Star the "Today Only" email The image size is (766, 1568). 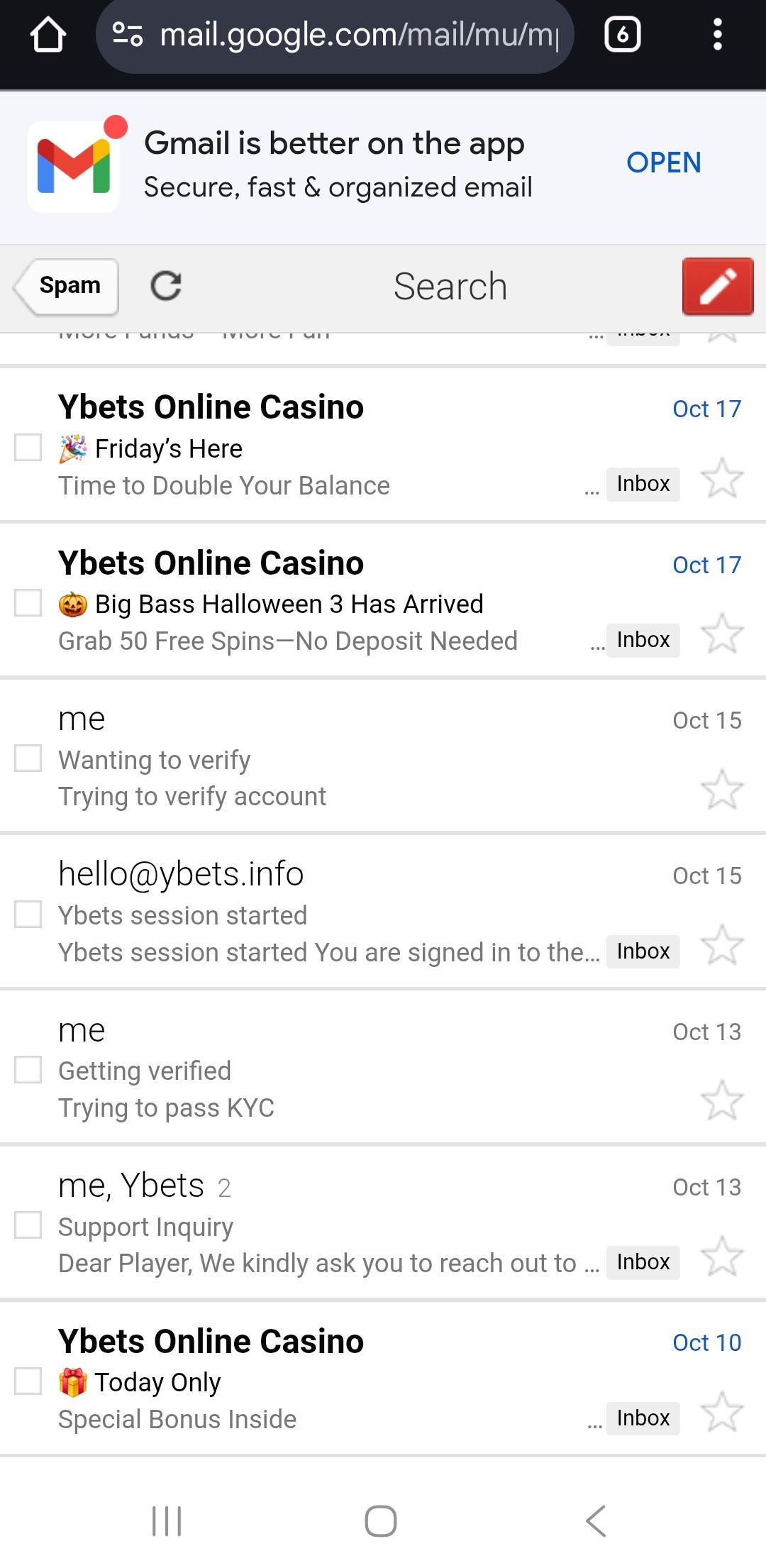721,1411
